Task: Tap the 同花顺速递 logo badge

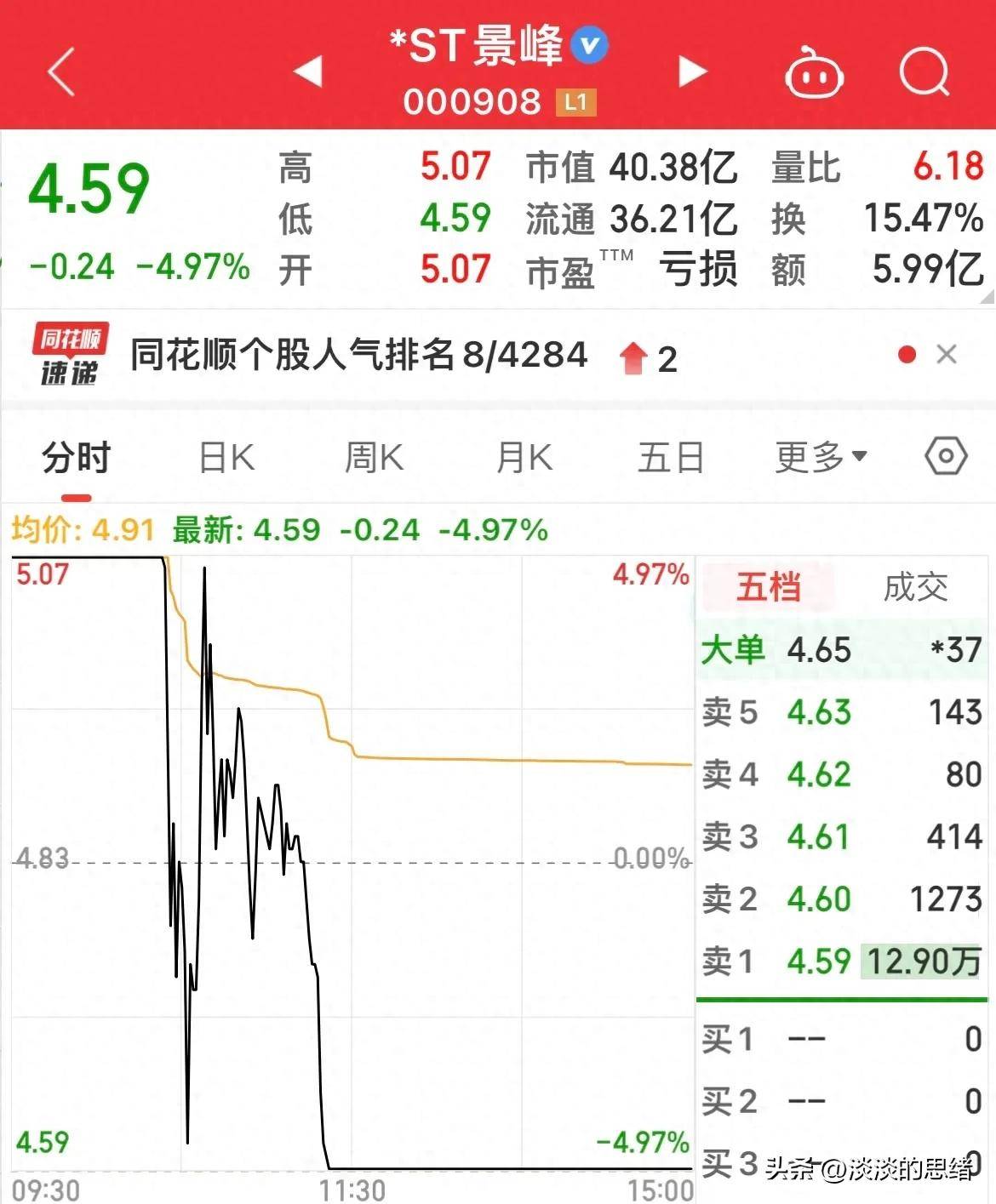Action: (70, 354)
